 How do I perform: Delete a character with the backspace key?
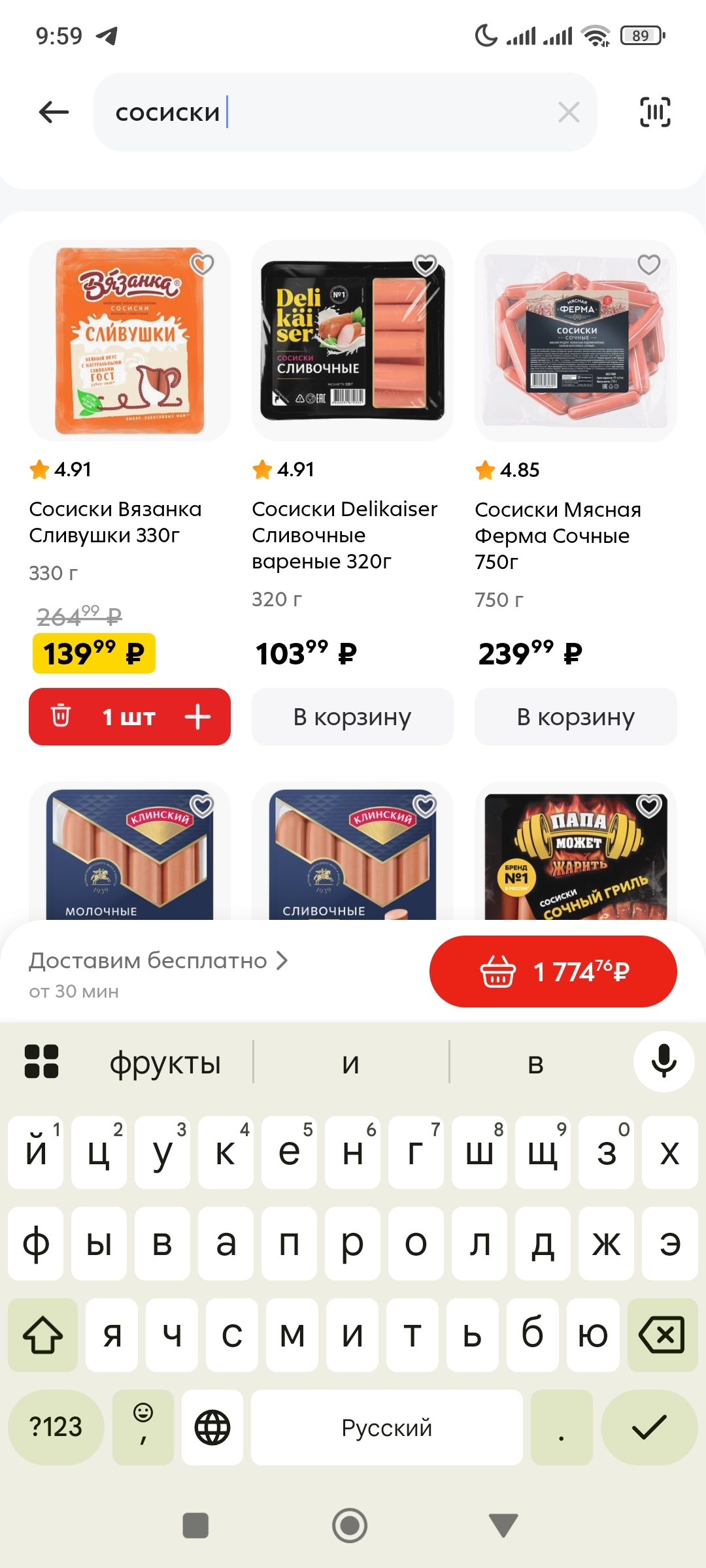pyautogui.click(x=662, y=1334)
